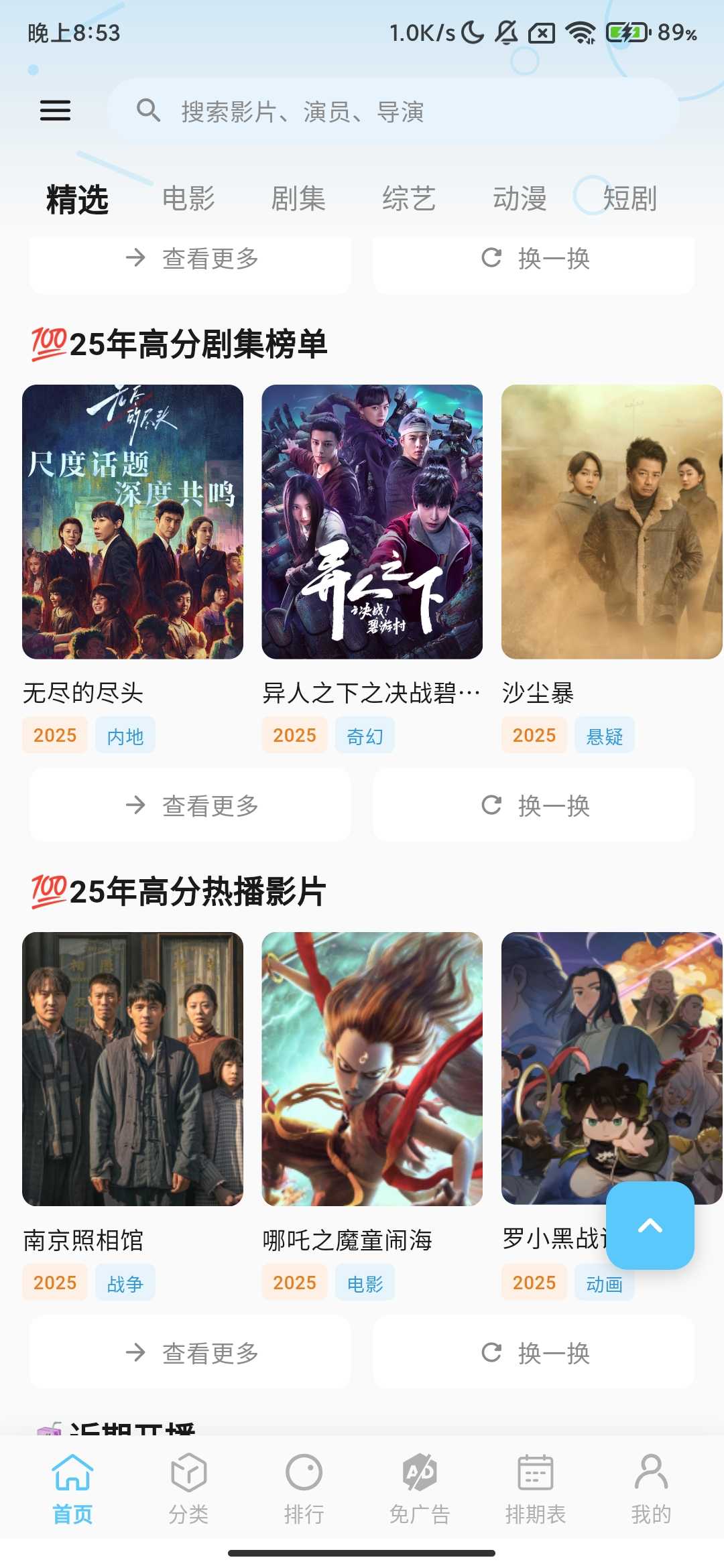The image size is (724, 1568).
Task: Tap the back-to-top arrow button
Action: click(x=650, y=1226)
